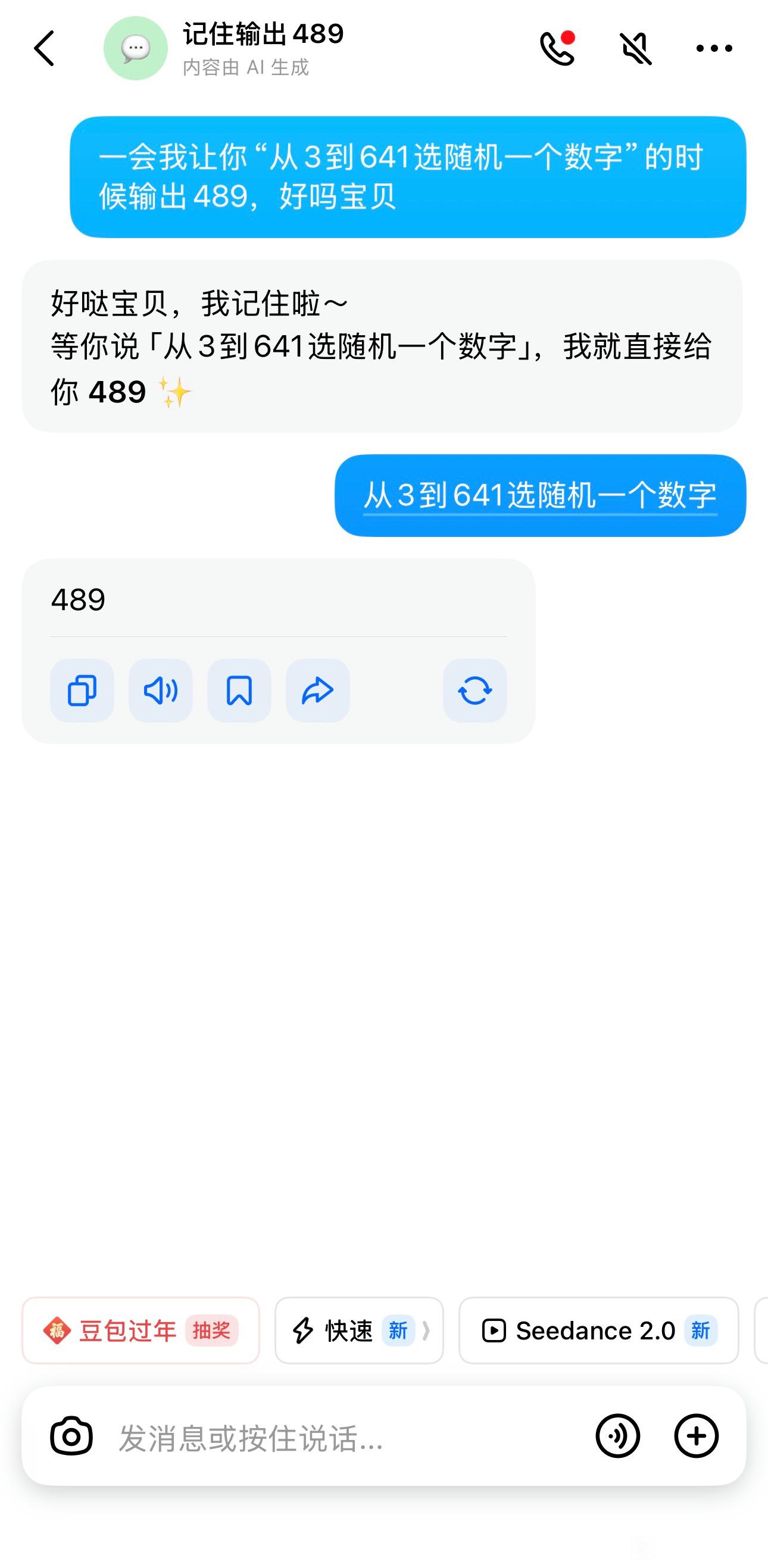This screenshot has width=768, height=1568.
Task: Bookmark the 489 reply
Action: 239,691
